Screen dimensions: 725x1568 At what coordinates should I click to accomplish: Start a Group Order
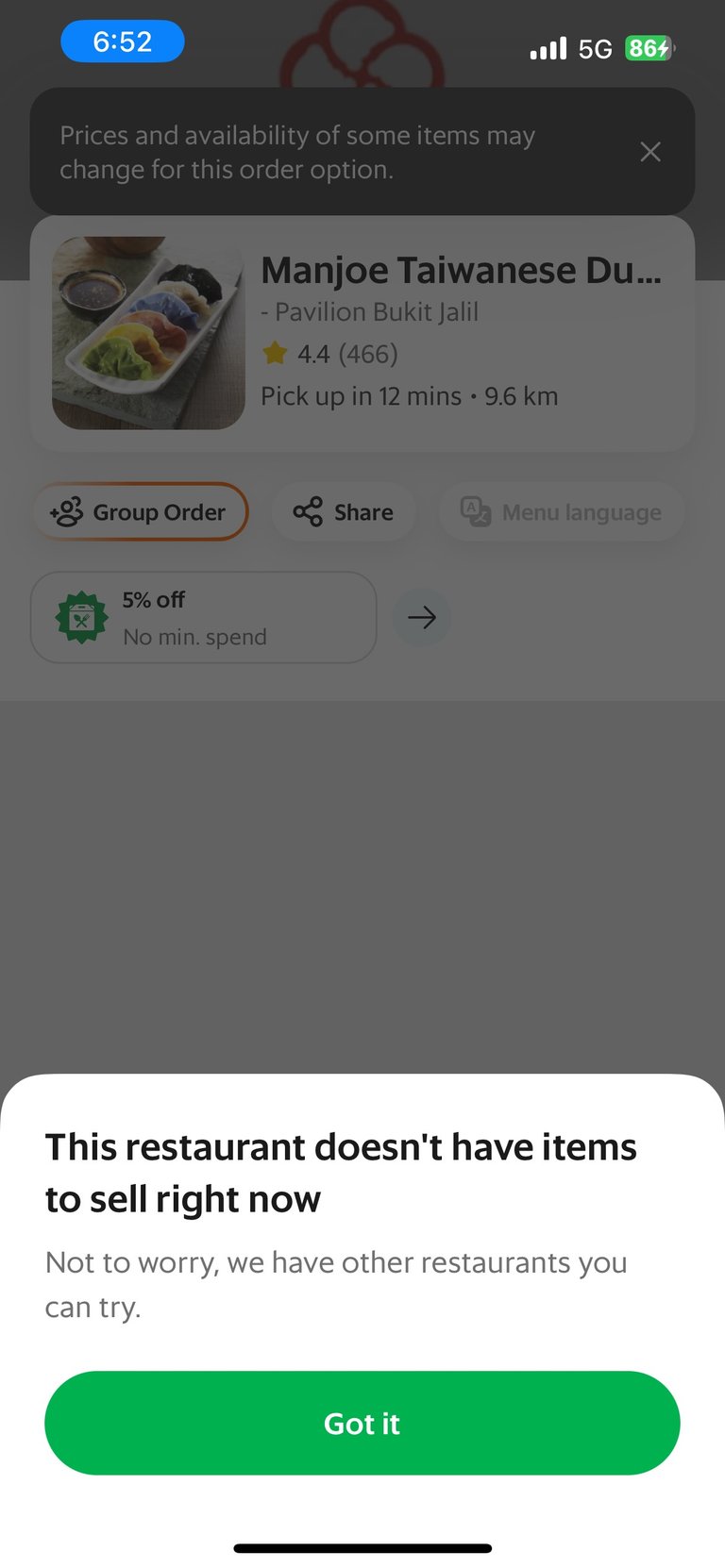pos(141,512)
